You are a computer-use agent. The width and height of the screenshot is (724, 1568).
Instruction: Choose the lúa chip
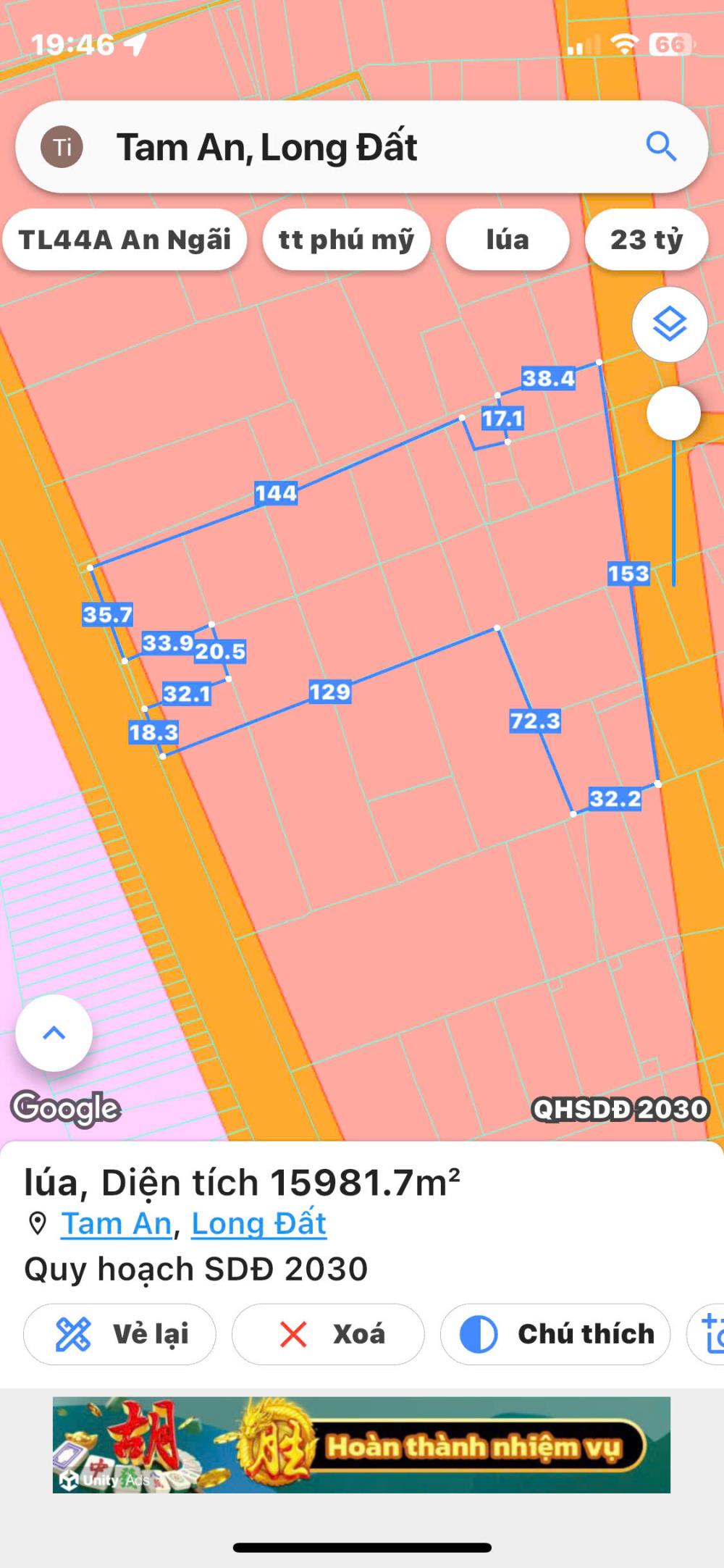click(507, 240)
